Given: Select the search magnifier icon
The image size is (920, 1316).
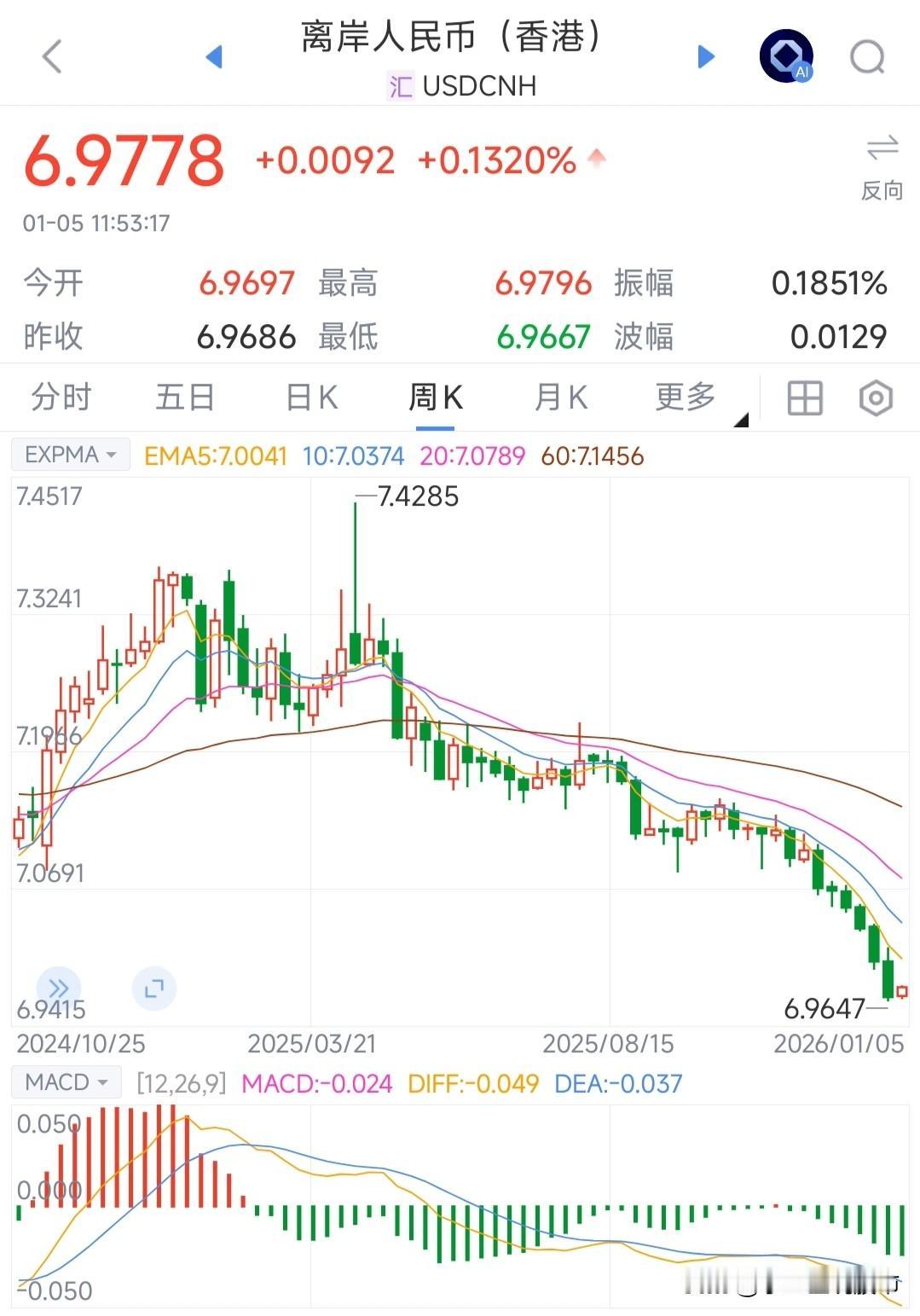Looking at the screenshot, I should coord(868,56).
